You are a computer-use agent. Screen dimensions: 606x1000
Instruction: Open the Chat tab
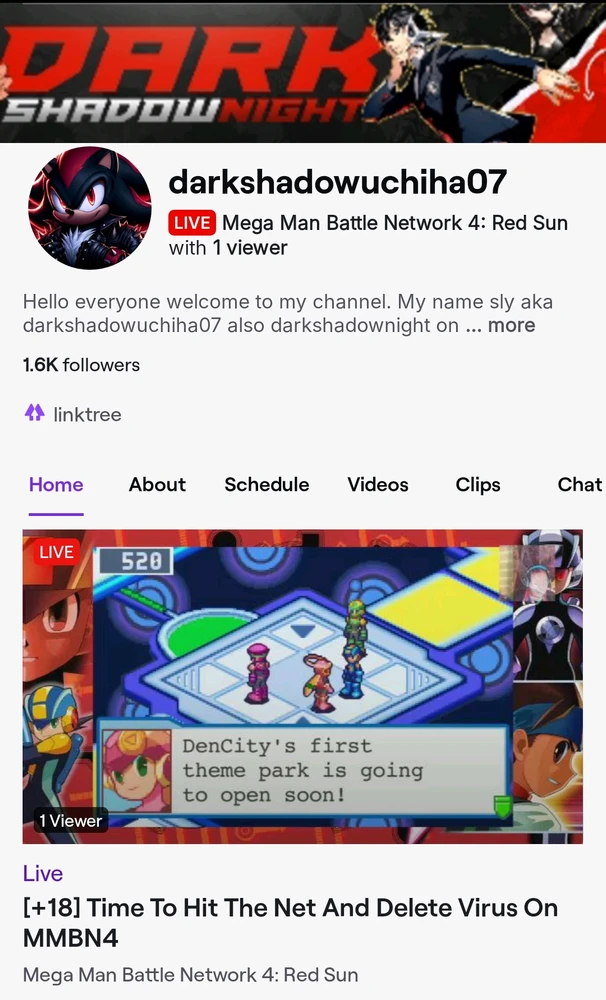tap(579, 485)
